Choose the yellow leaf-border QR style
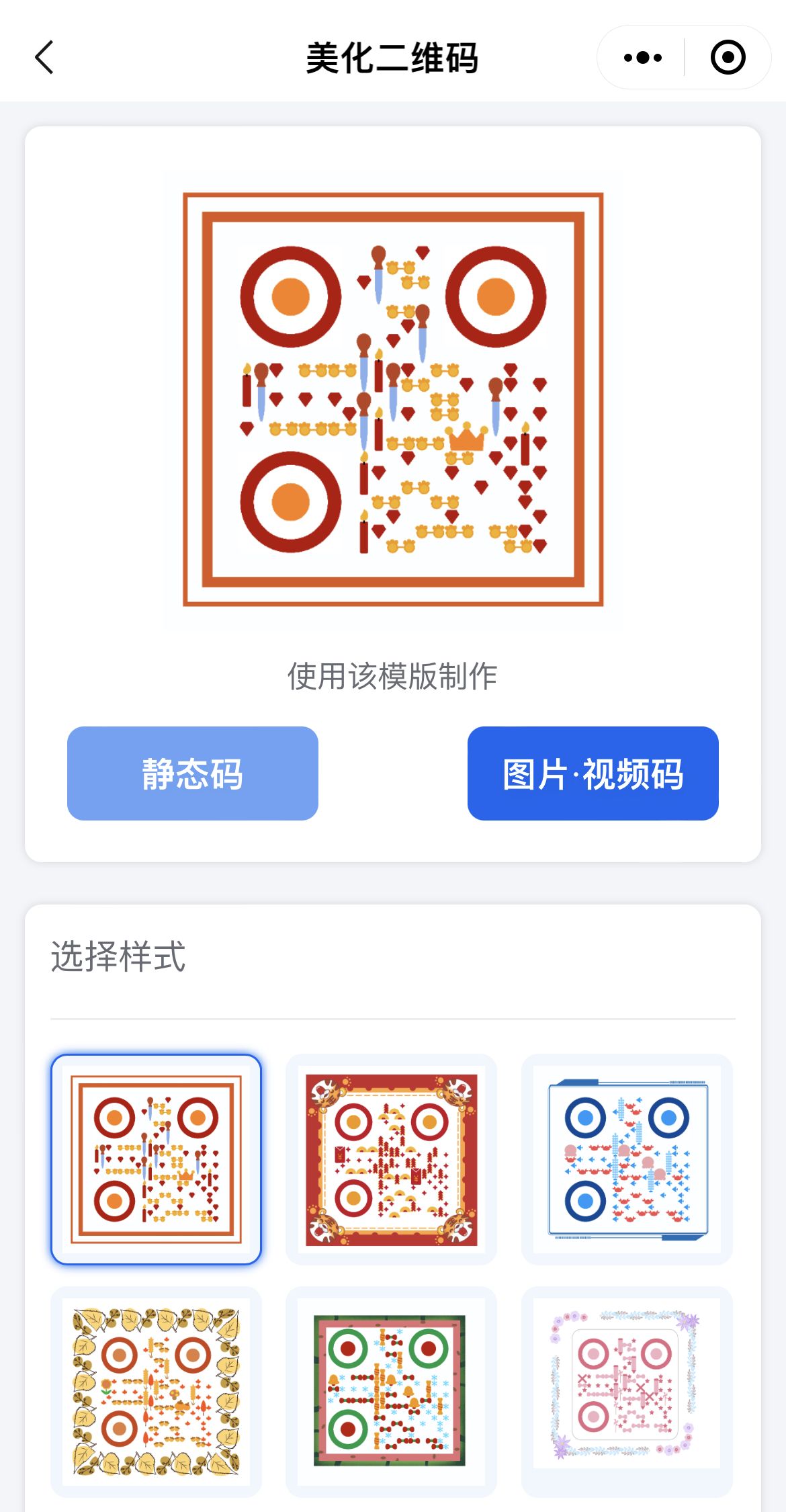 pyautogui.click(x=156, y=1391)
